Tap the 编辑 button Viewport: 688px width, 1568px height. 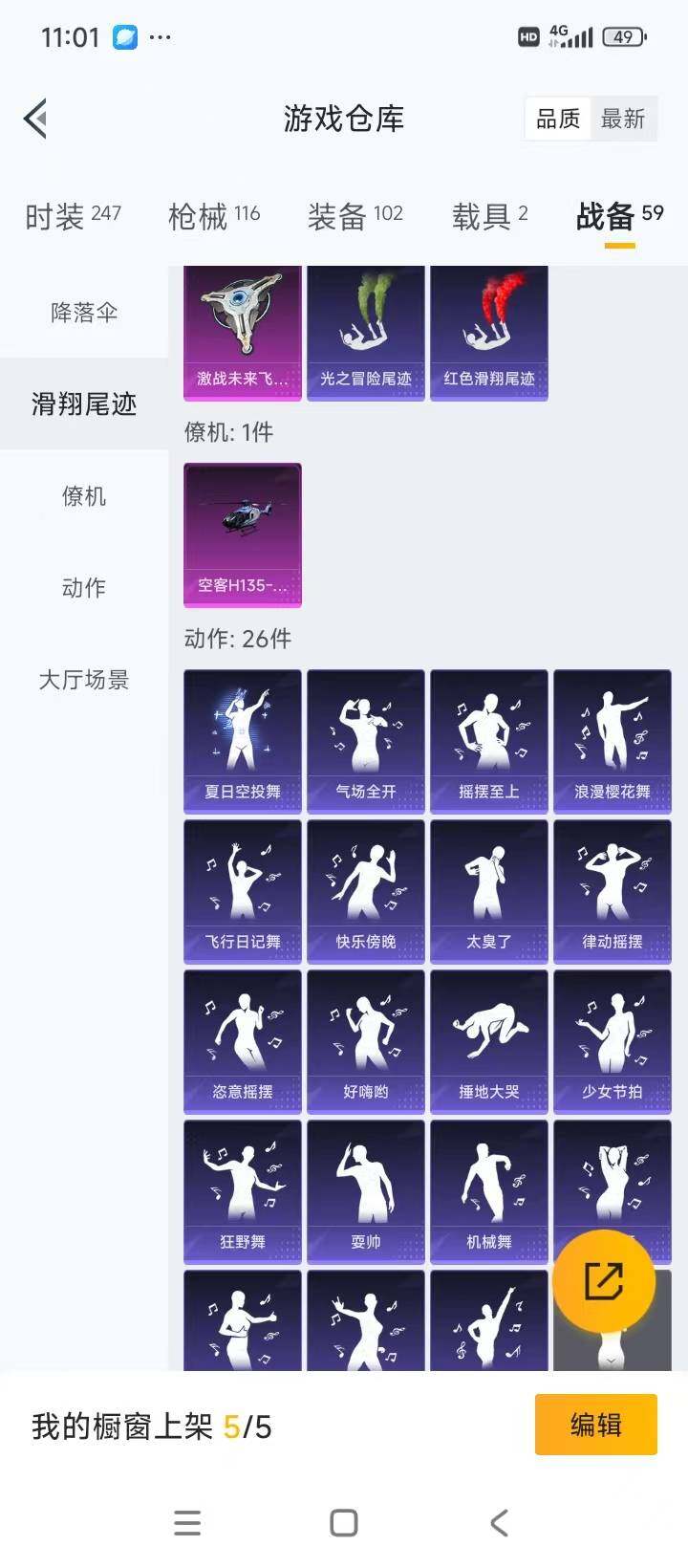[x=594, y=1425]
